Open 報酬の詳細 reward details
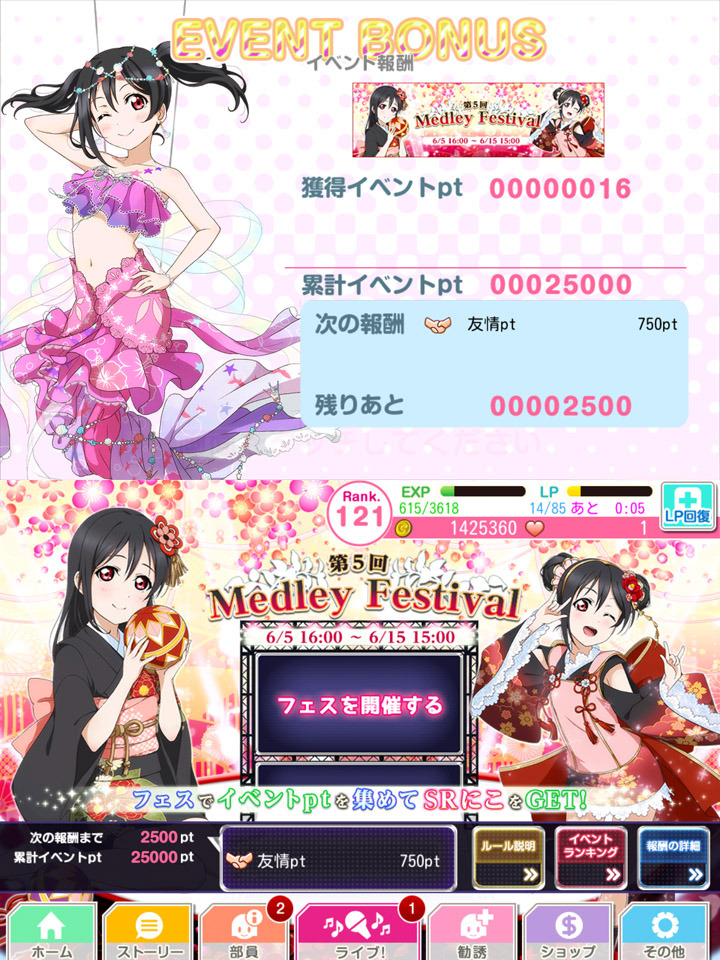Viewport: 720px width, 960px height. pos(673,857)
